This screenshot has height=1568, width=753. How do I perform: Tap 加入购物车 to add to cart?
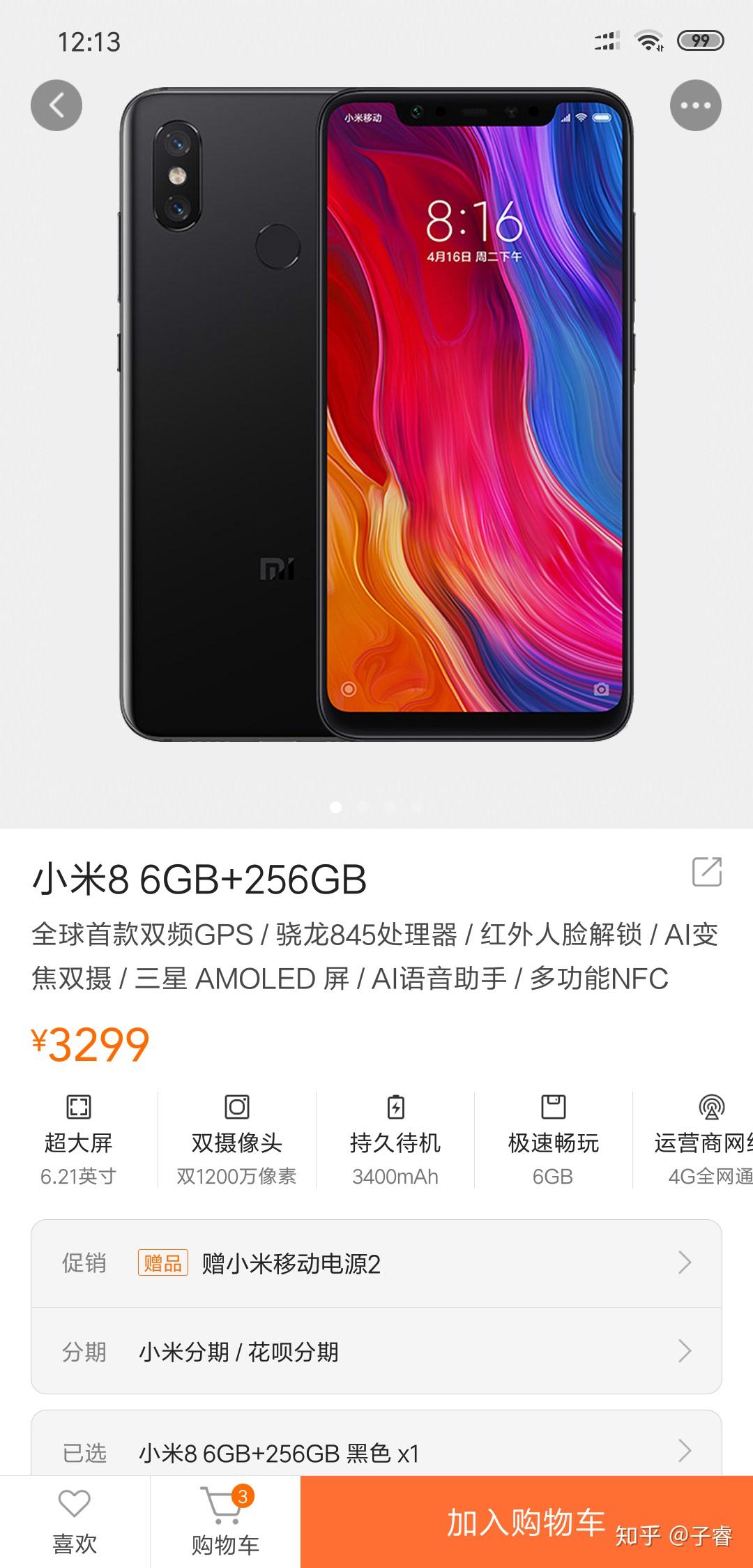526,1522
